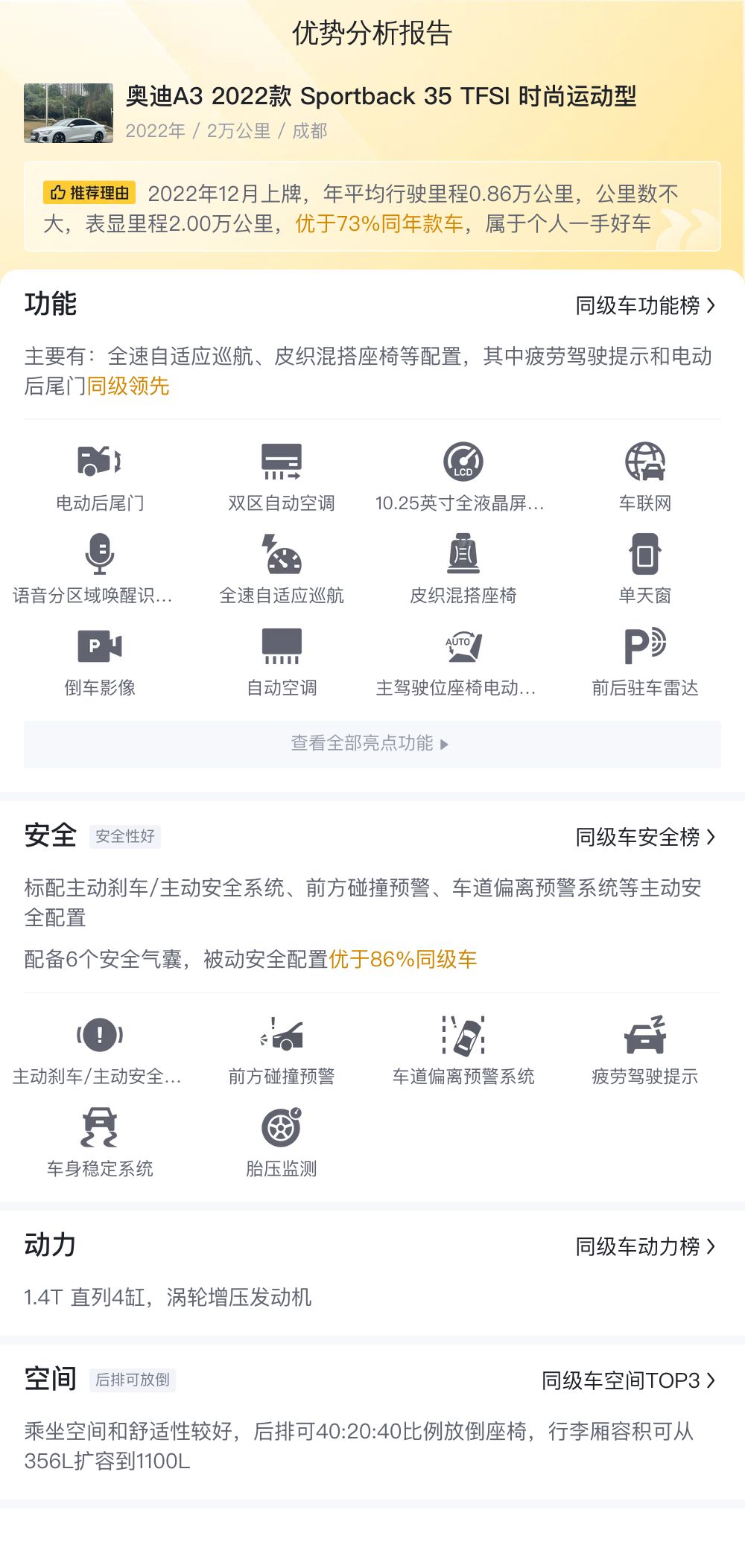Select the 疲劳驾驶提示 fatigue alert icon

tap(645, 1033)
